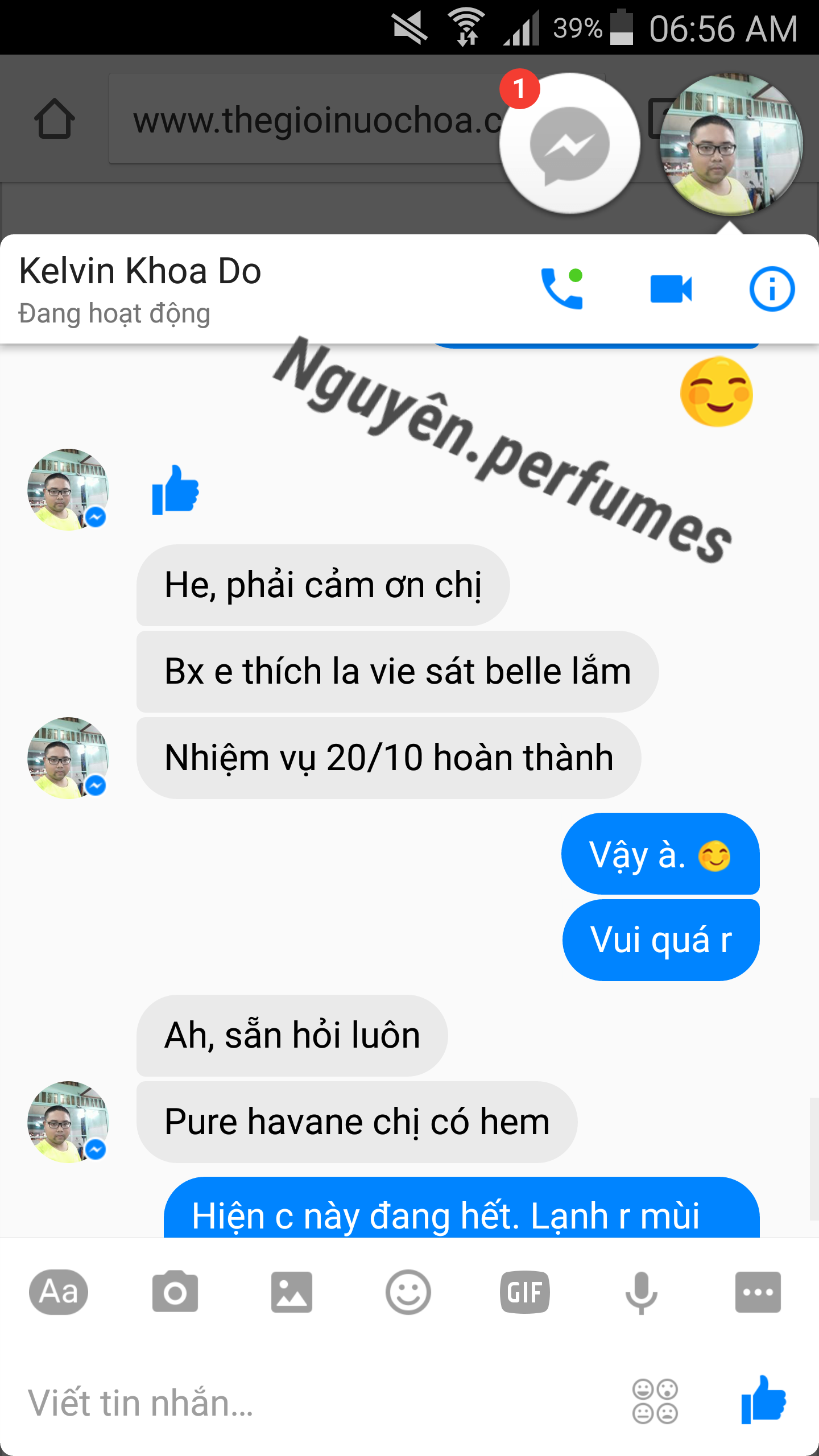The image size is (819, 1456).
Task: Tap the browser home icon
Action: pos(55,119)
